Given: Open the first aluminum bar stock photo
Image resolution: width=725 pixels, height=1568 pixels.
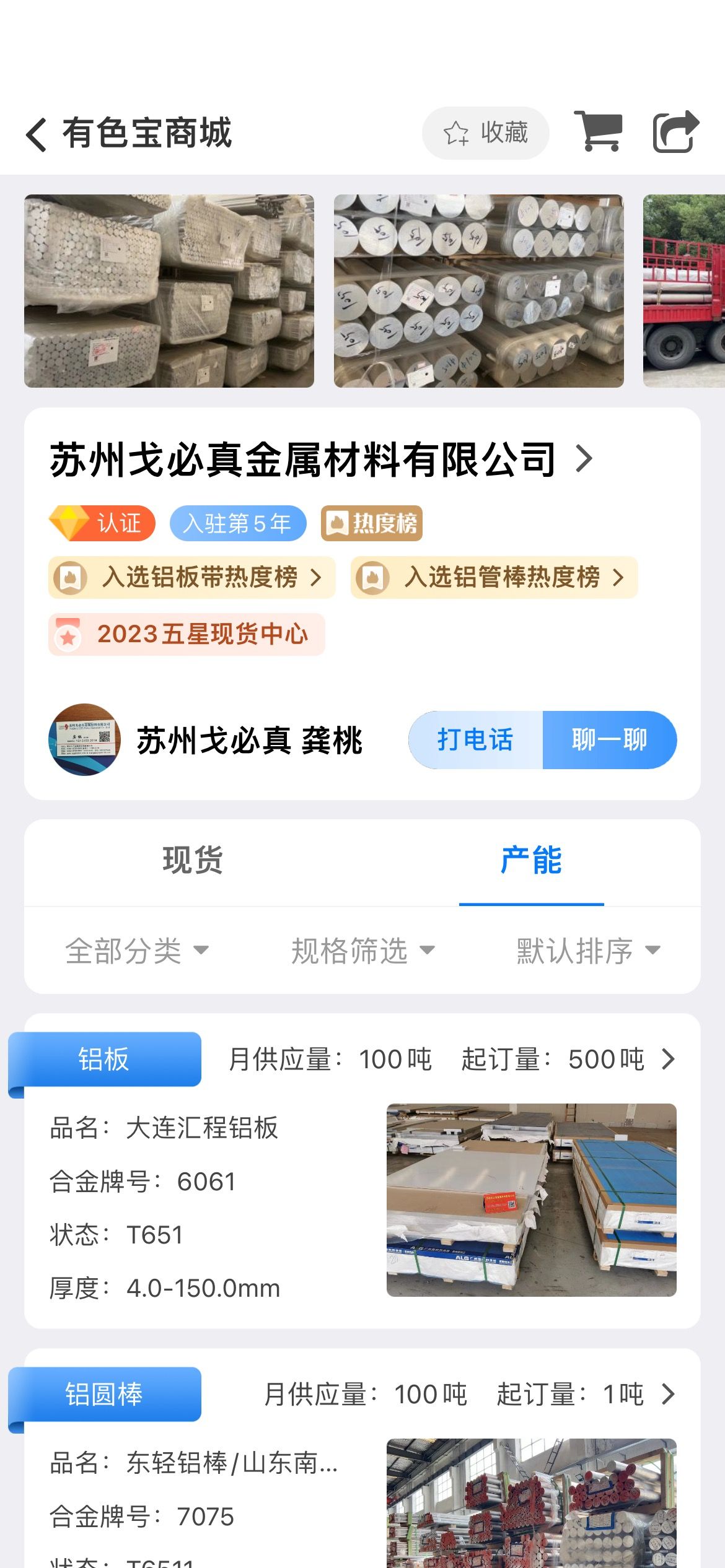Looking at the screenshot, I should [x=169, y=291].
